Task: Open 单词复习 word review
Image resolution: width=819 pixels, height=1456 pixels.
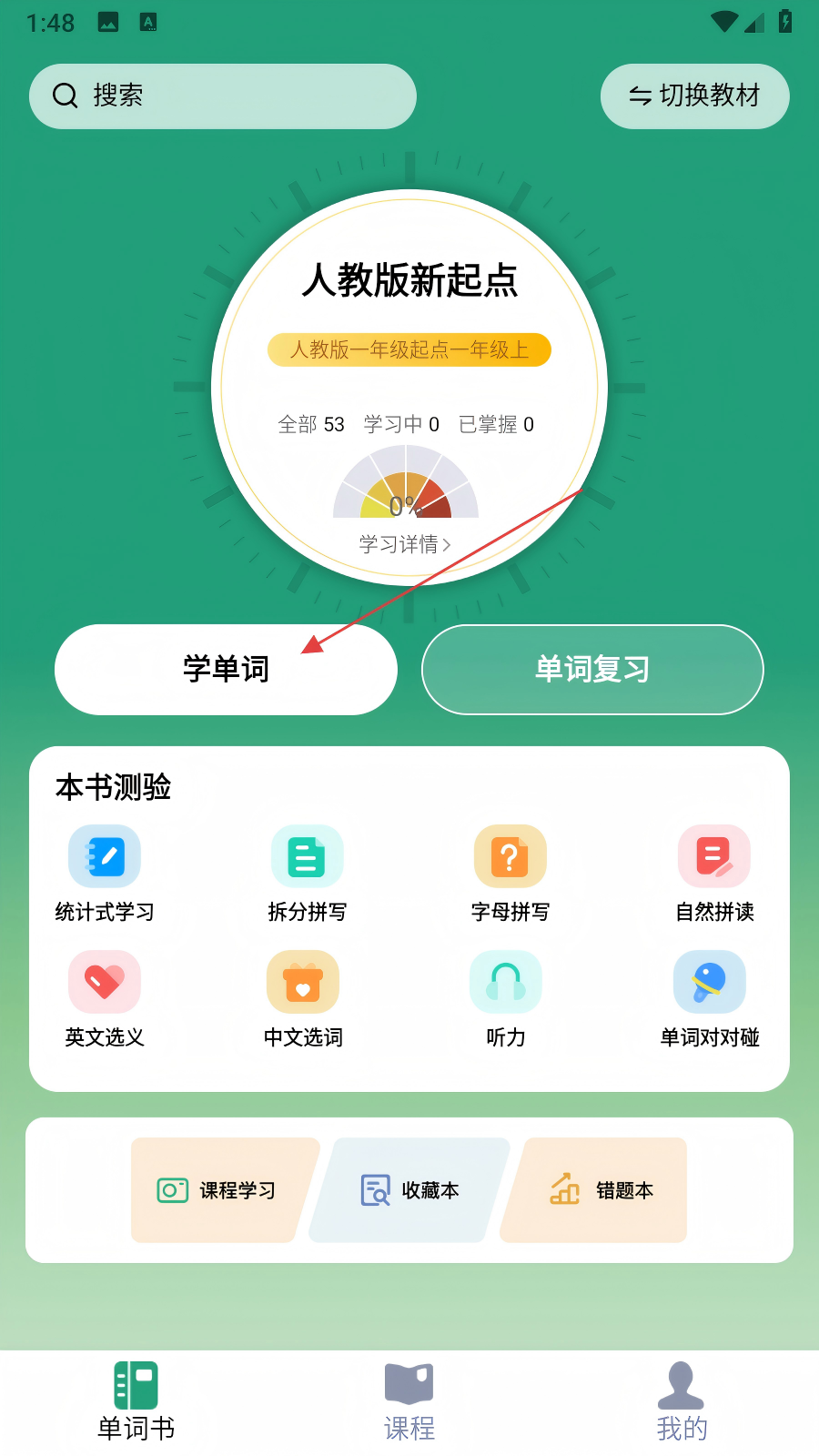Action: point(592,669)
